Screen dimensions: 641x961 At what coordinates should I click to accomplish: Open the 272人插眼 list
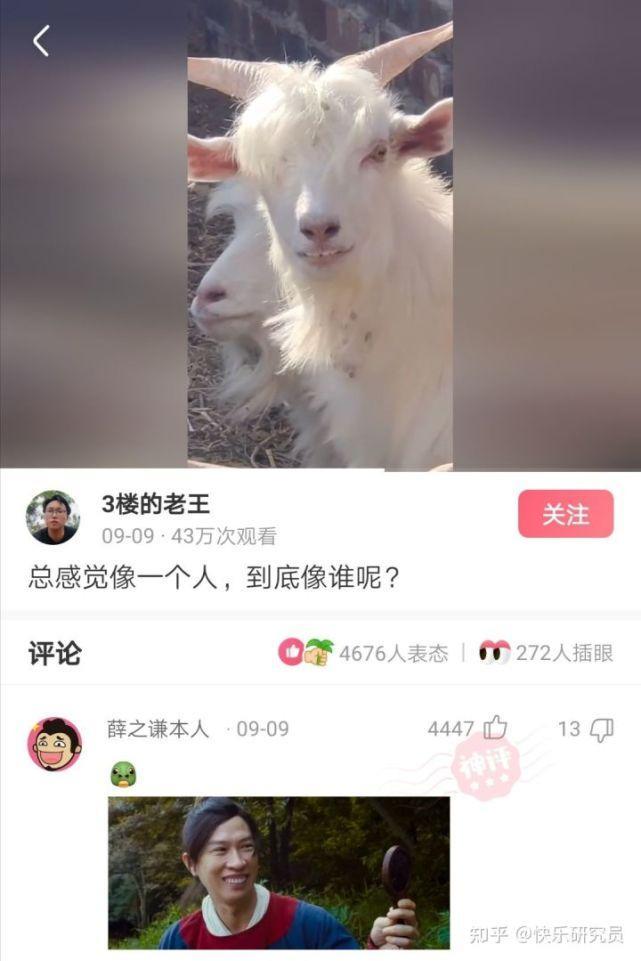546,653
